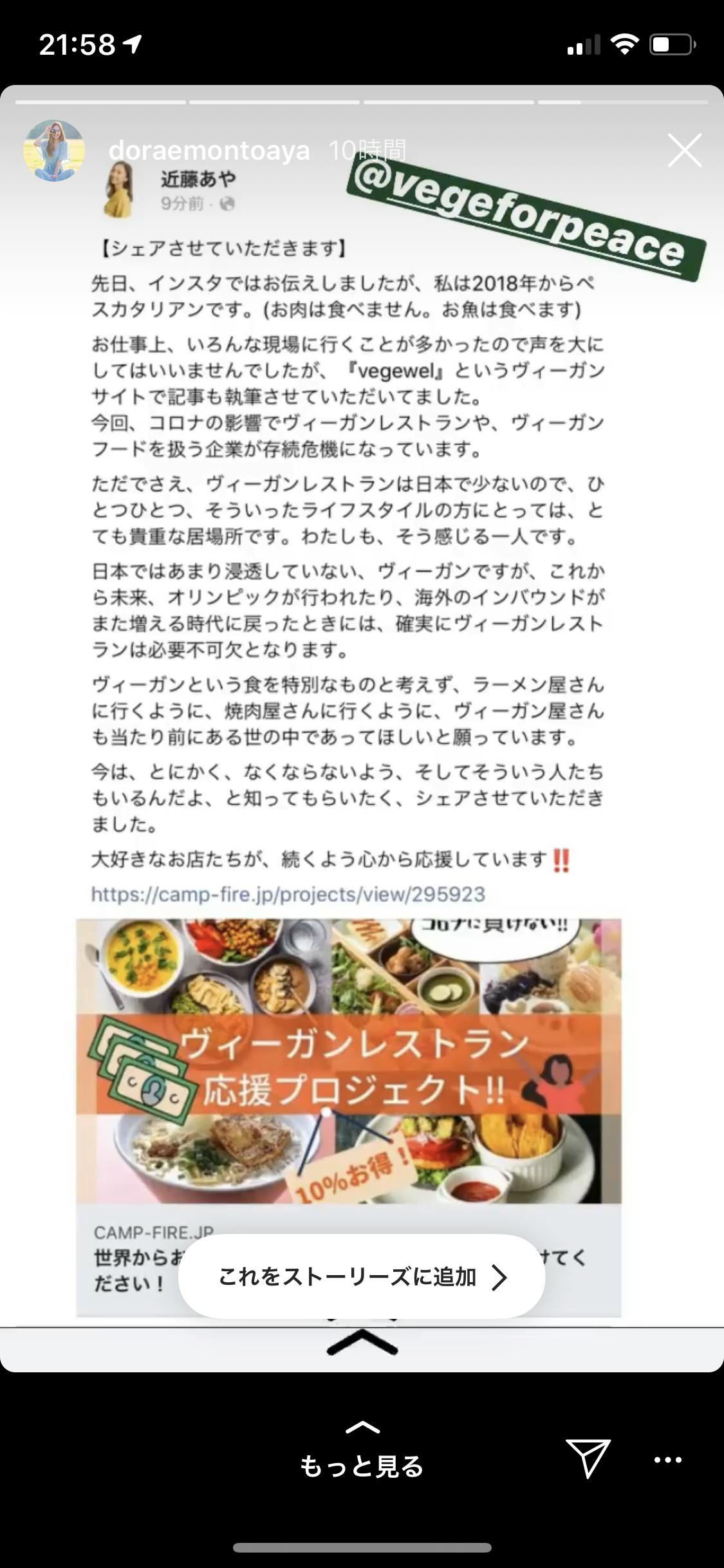The image size is (724, 1568).
Task: Send this story via paper plane icon
Action: (588, 1458)
